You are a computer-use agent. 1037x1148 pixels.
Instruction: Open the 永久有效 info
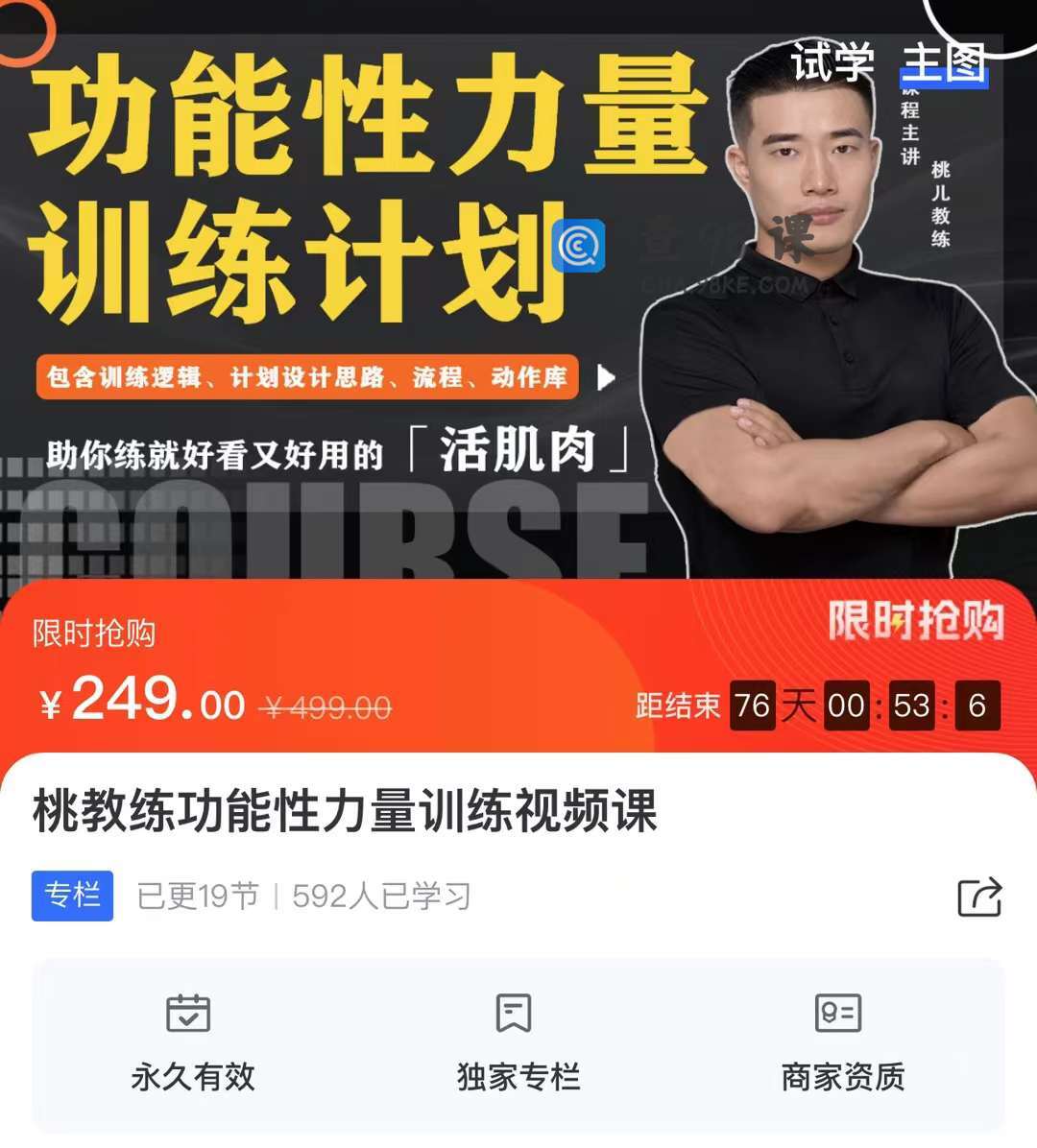pyautogui.click(x=193, y=1042)
